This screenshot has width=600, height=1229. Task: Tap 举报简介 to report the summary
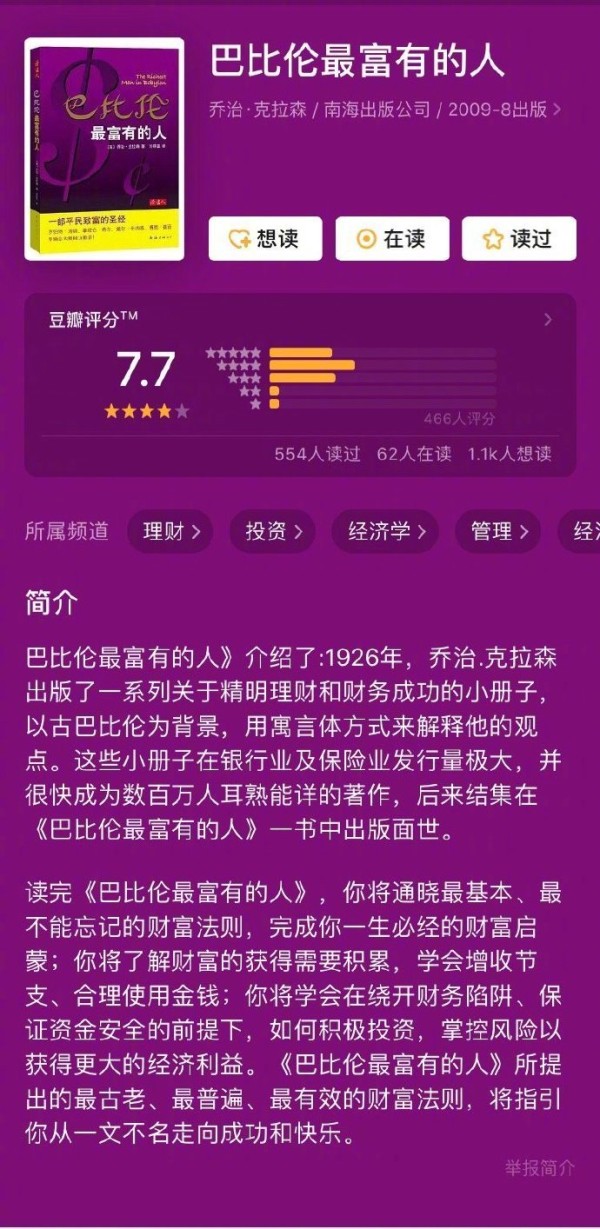540,1167
